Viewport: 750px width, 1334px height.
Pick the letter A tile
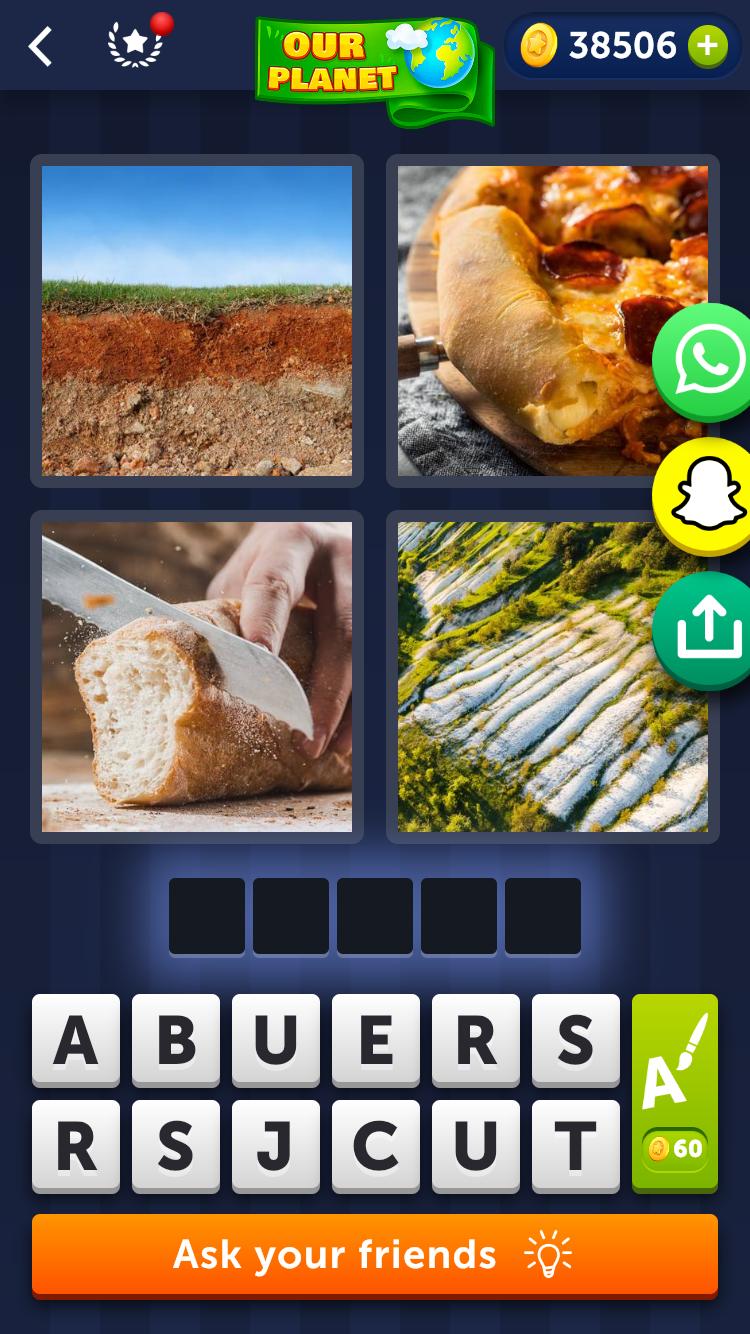point(76,1040)
